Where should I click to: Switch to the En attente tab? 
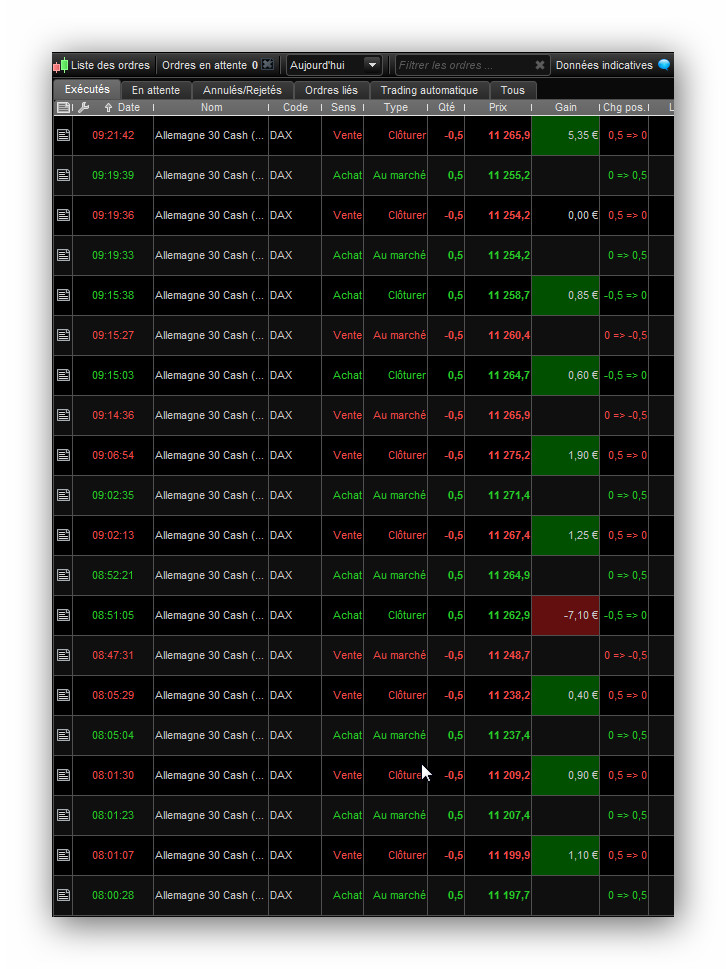click(x=156, y=90)
